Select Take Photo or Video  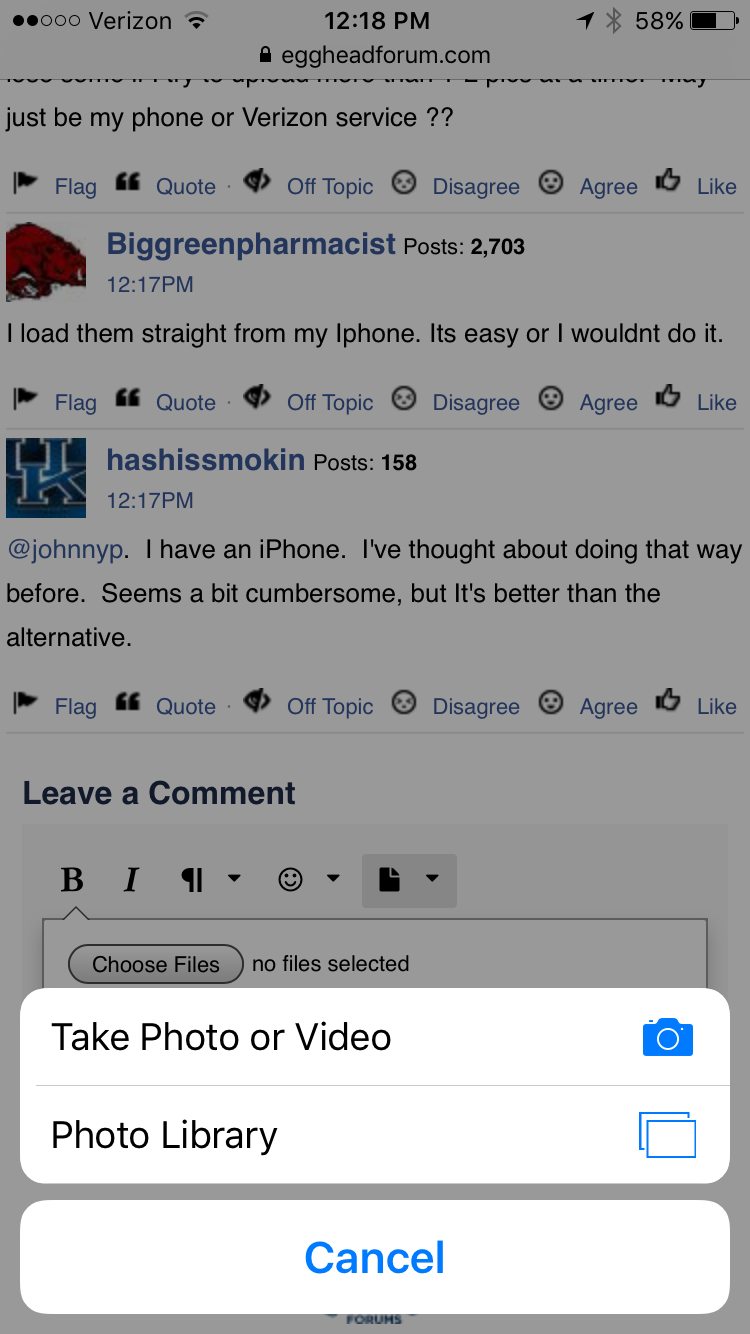tap(375, 1037)
